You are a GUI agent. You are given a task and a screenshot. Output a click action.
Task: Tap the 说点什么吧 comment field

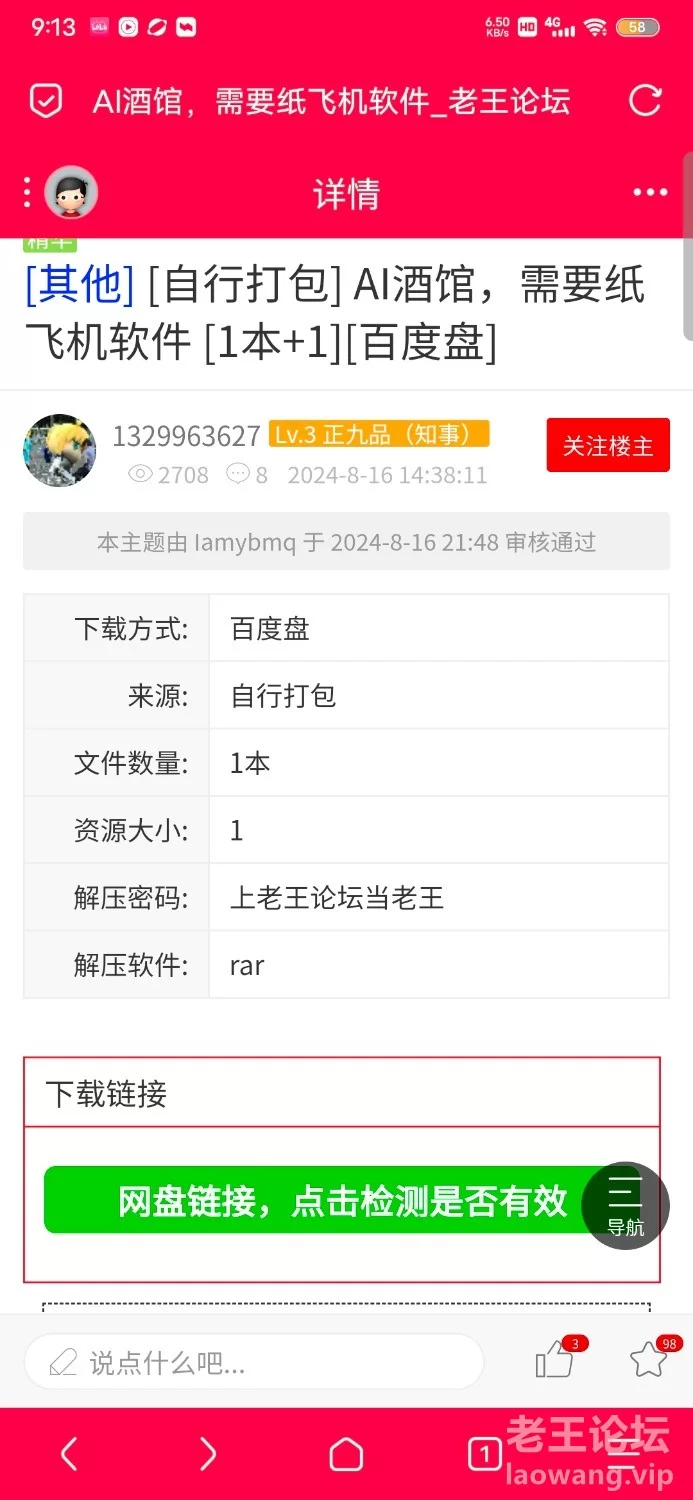(254, 1361)
